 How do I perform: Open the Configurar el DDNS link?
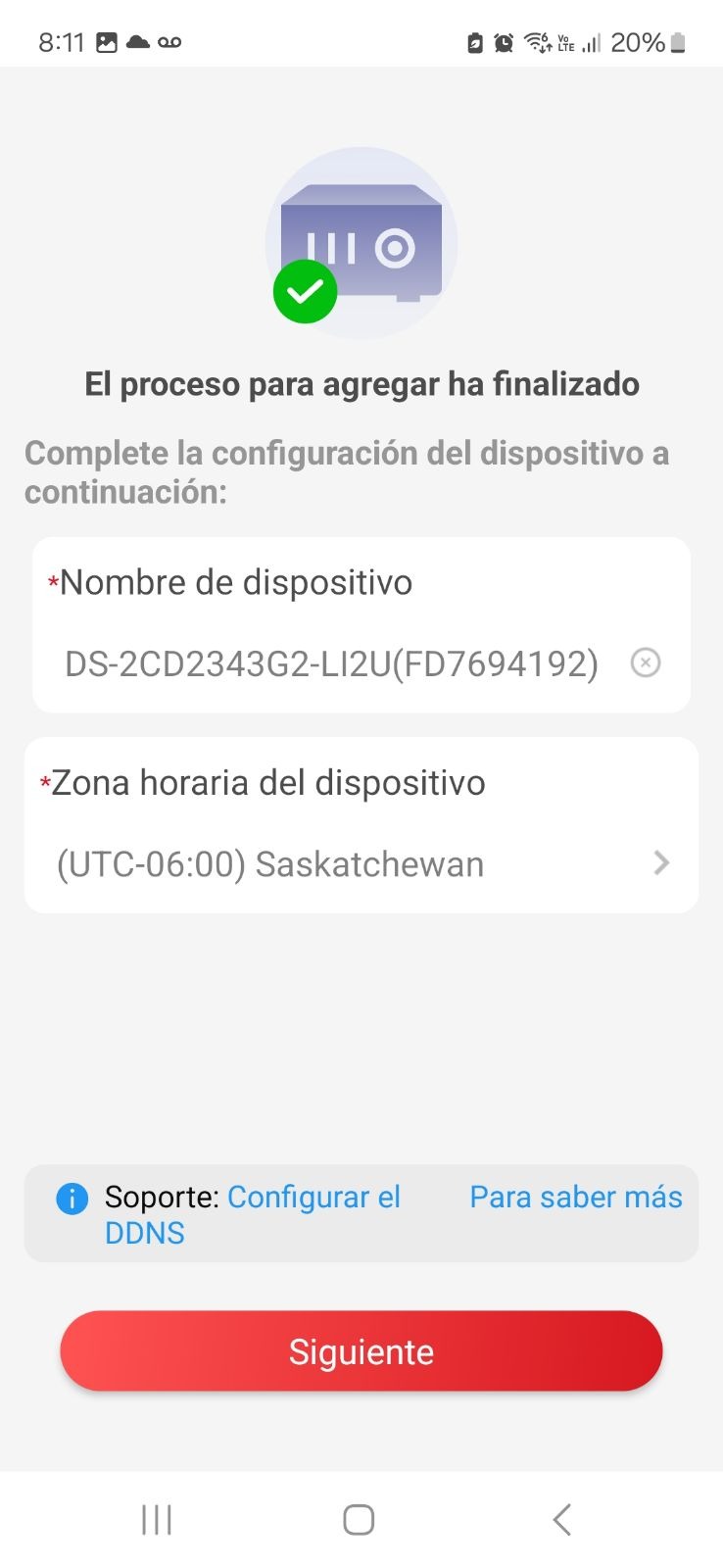pos(253,1214)
